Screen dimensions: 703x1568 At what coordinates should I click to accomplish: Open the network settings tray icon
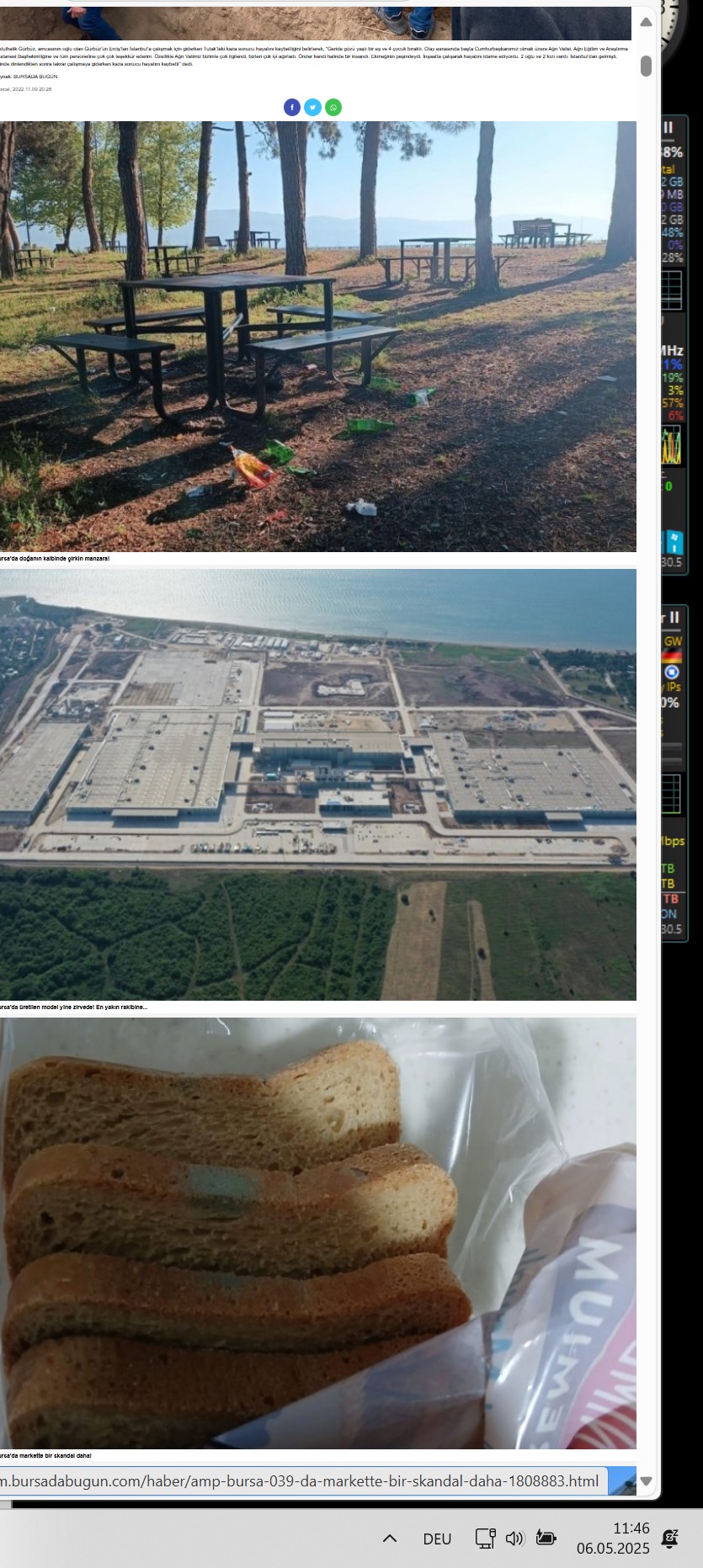point(485,1539)
